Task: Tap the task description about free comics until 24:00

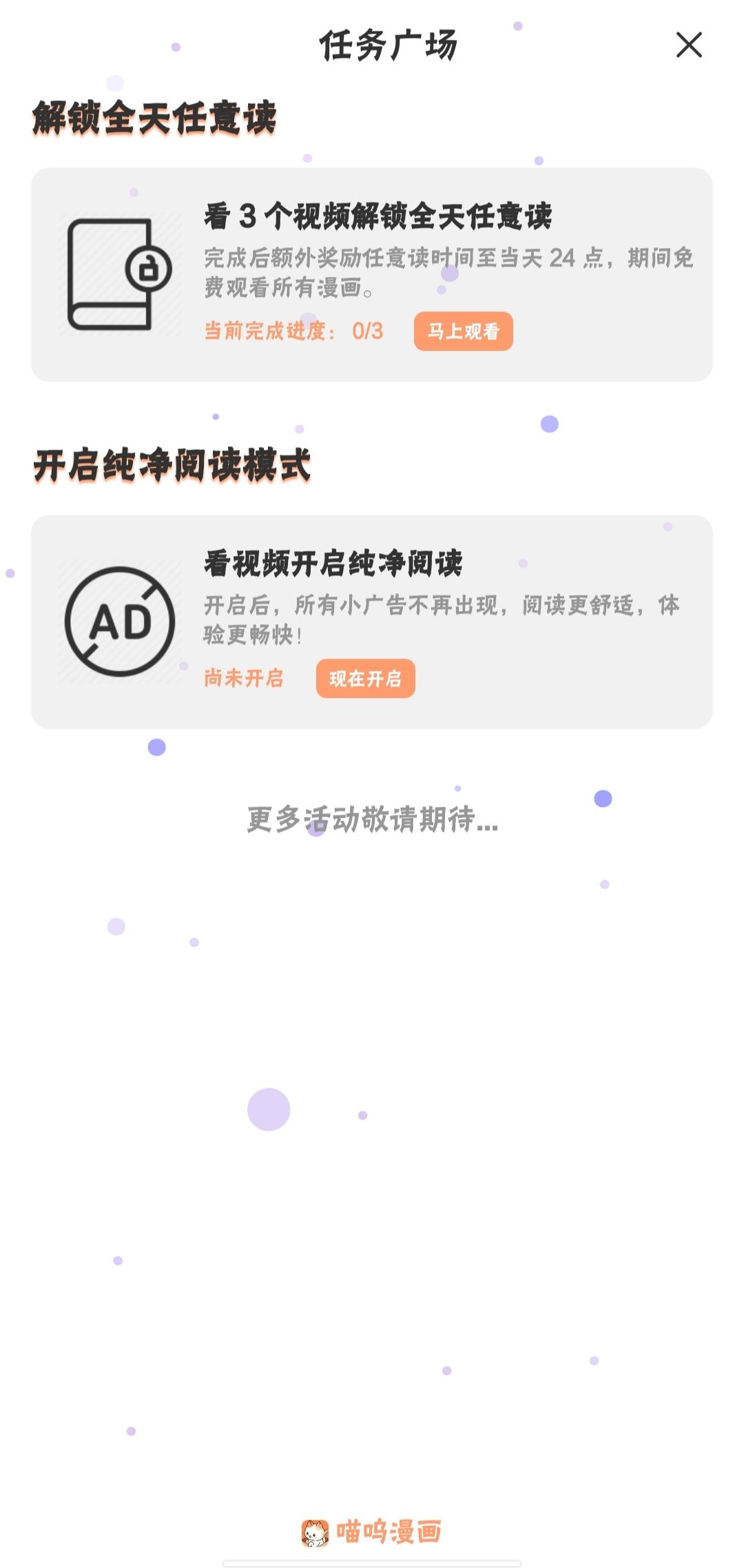Action: 448,272
